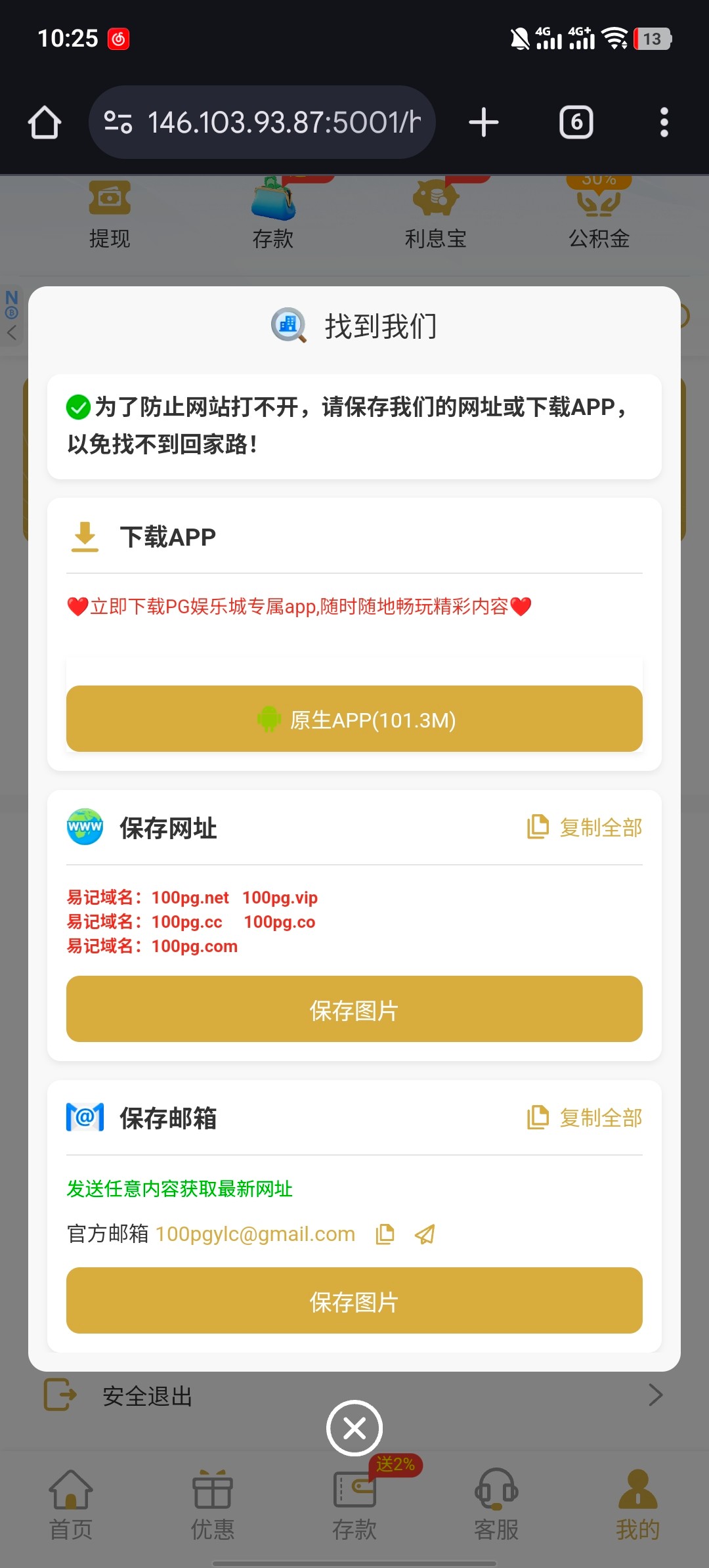Screen dimensions: 709x1568
Task: Tap 保存图片 under the 保存网址 section
Action: coord(354,1009)
